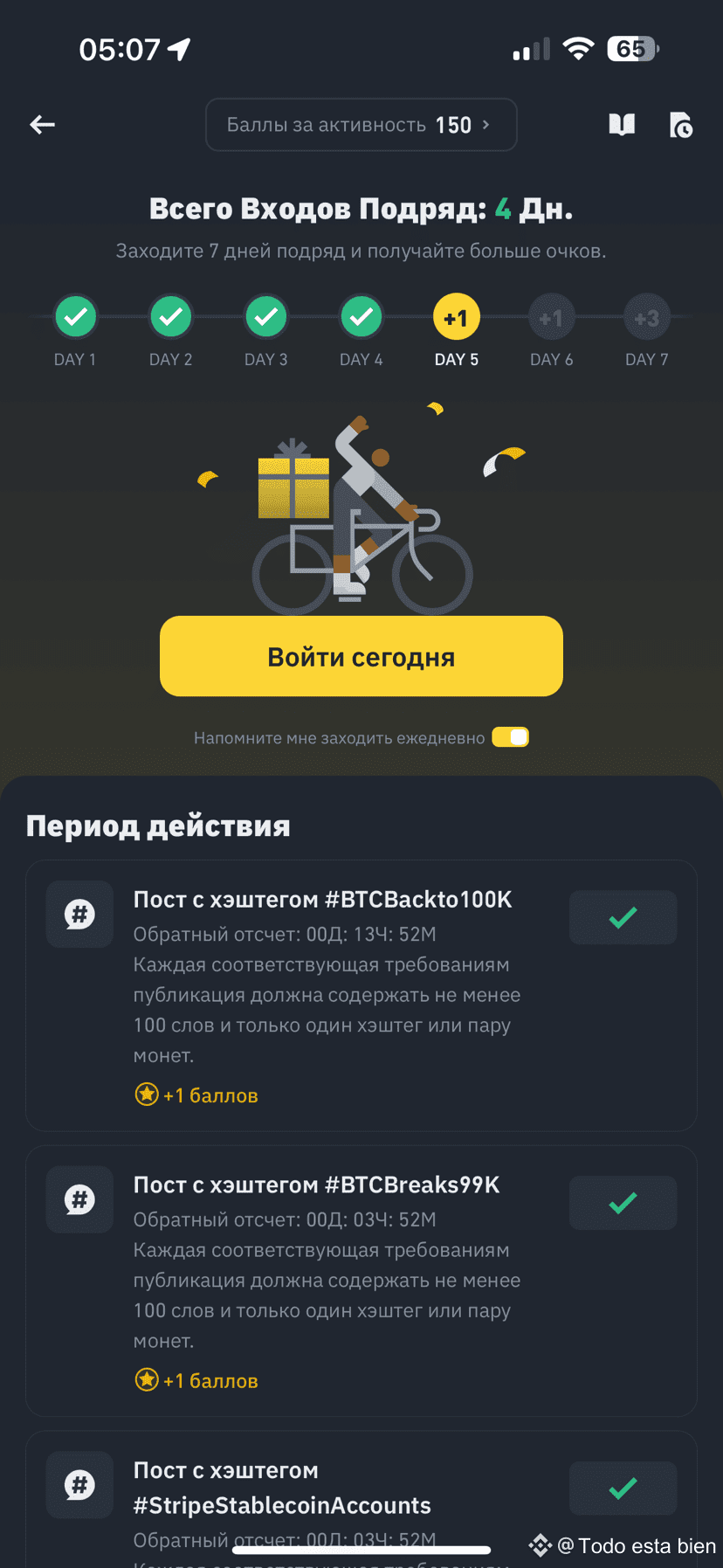Open the rules book icon in top bar

[621, 124]
